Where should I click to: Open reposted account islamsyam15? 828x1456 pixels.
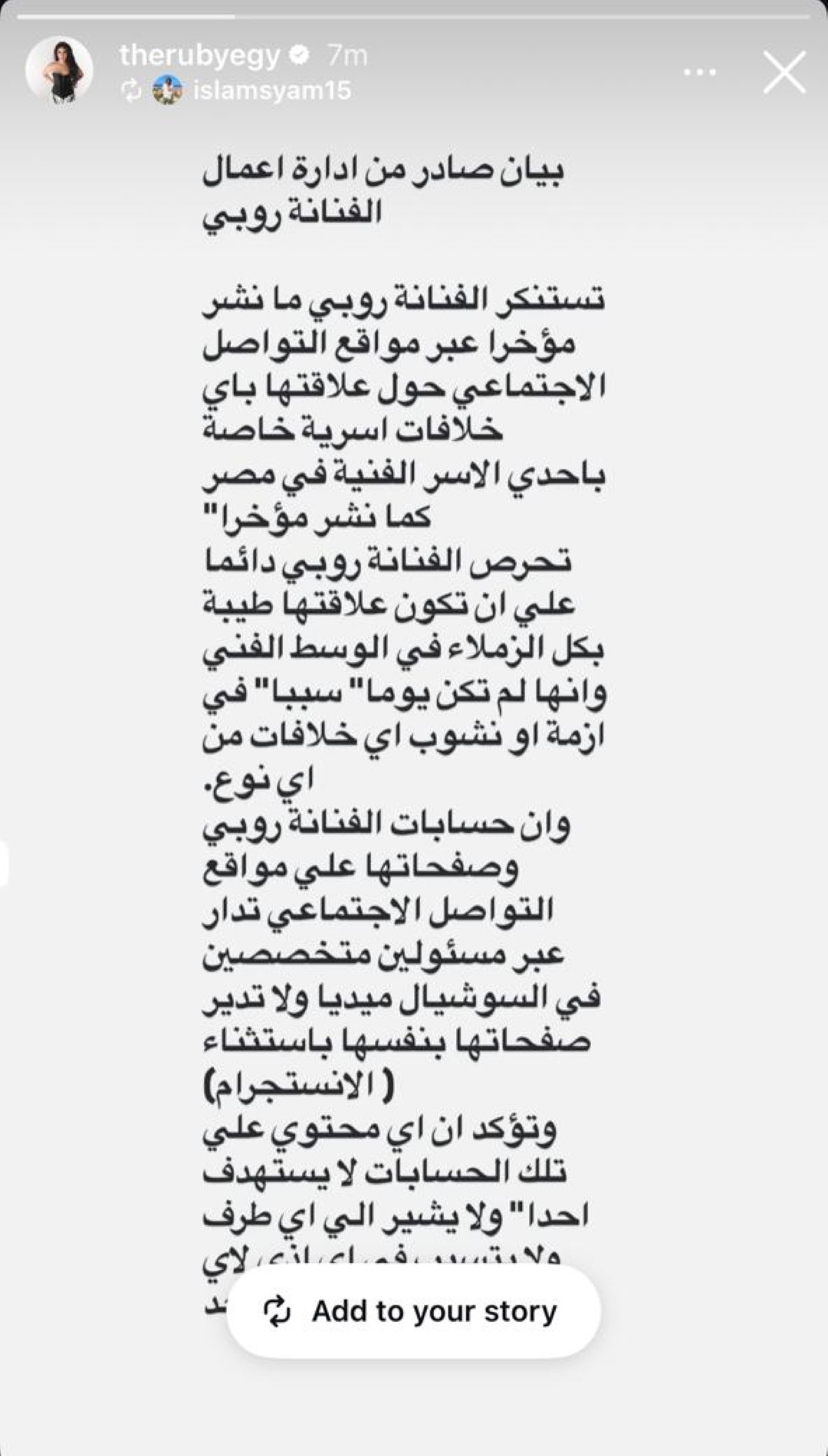(x=271, y=90)
